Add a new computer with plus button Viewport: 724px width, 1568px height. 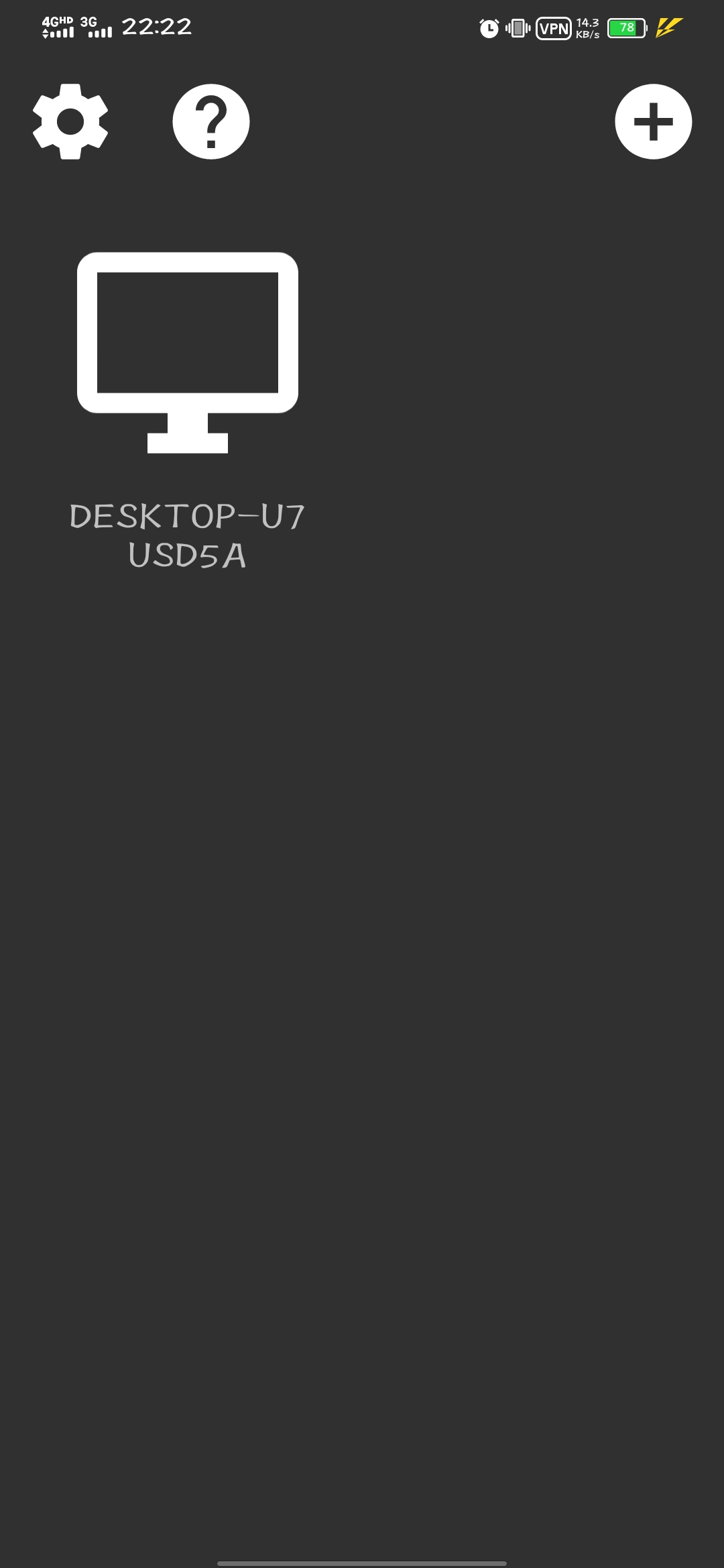pyautogui.click(x=653, y=121)
